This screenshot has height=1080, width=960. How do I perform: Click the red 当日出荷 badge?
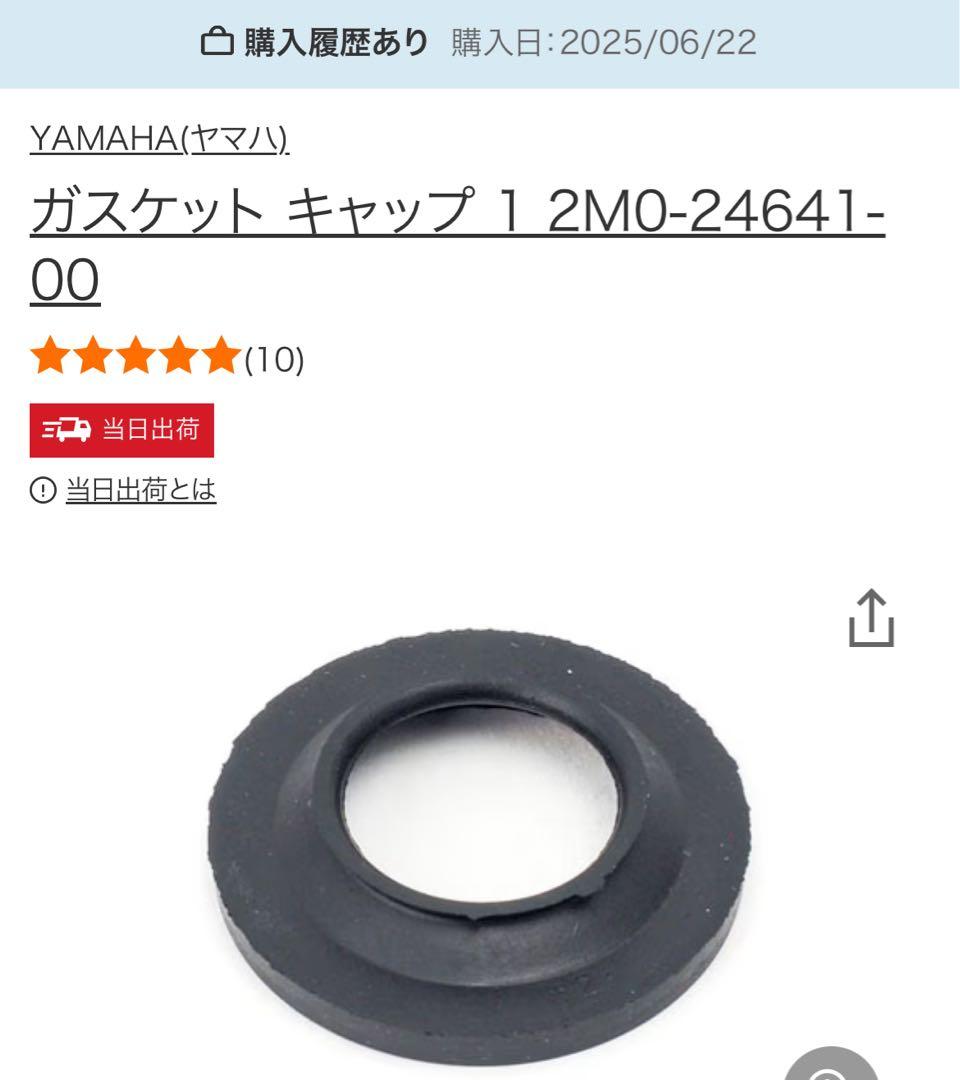(x=125, y=429)
